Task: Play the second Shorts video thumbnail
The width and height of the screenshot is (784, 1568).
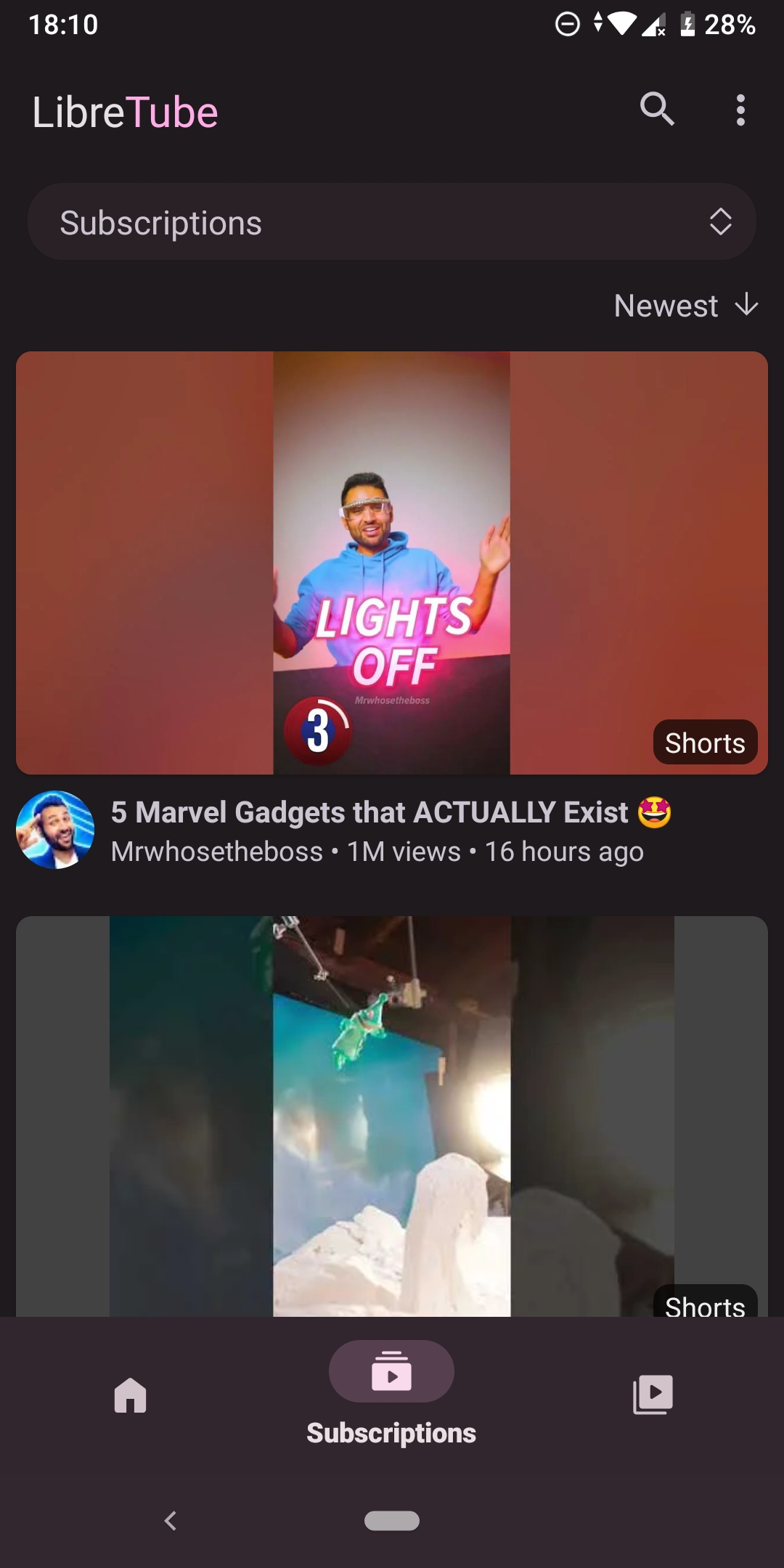Action: (x=392, y=1116)
